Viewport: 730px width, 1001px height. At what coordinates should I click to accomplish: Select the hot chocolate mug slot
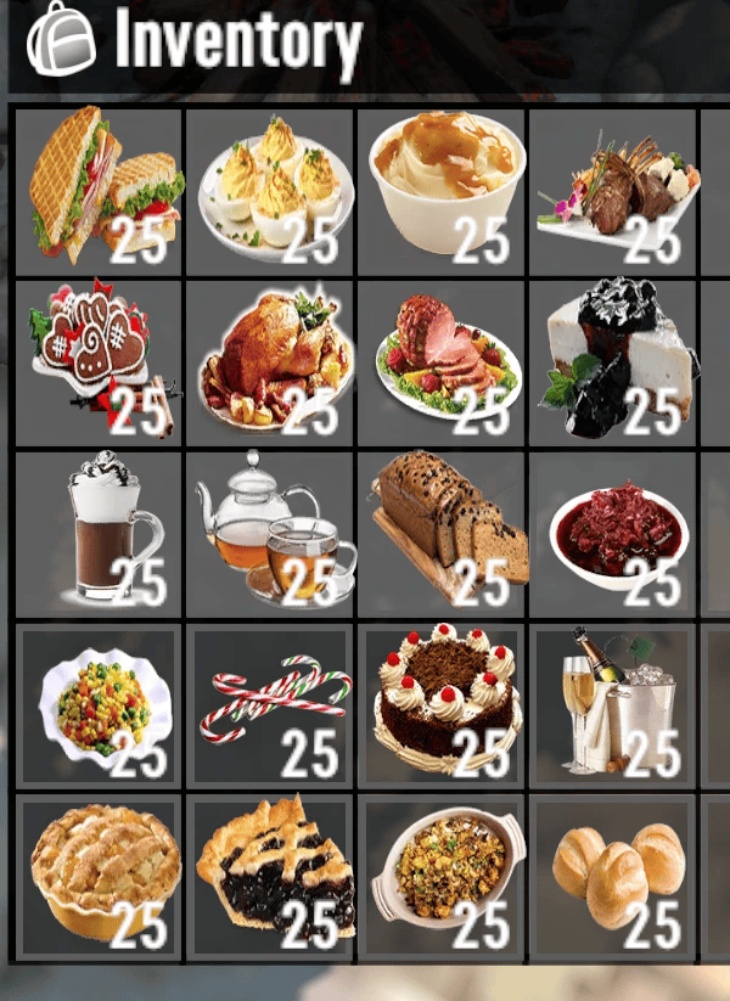[x=99, y=533]
